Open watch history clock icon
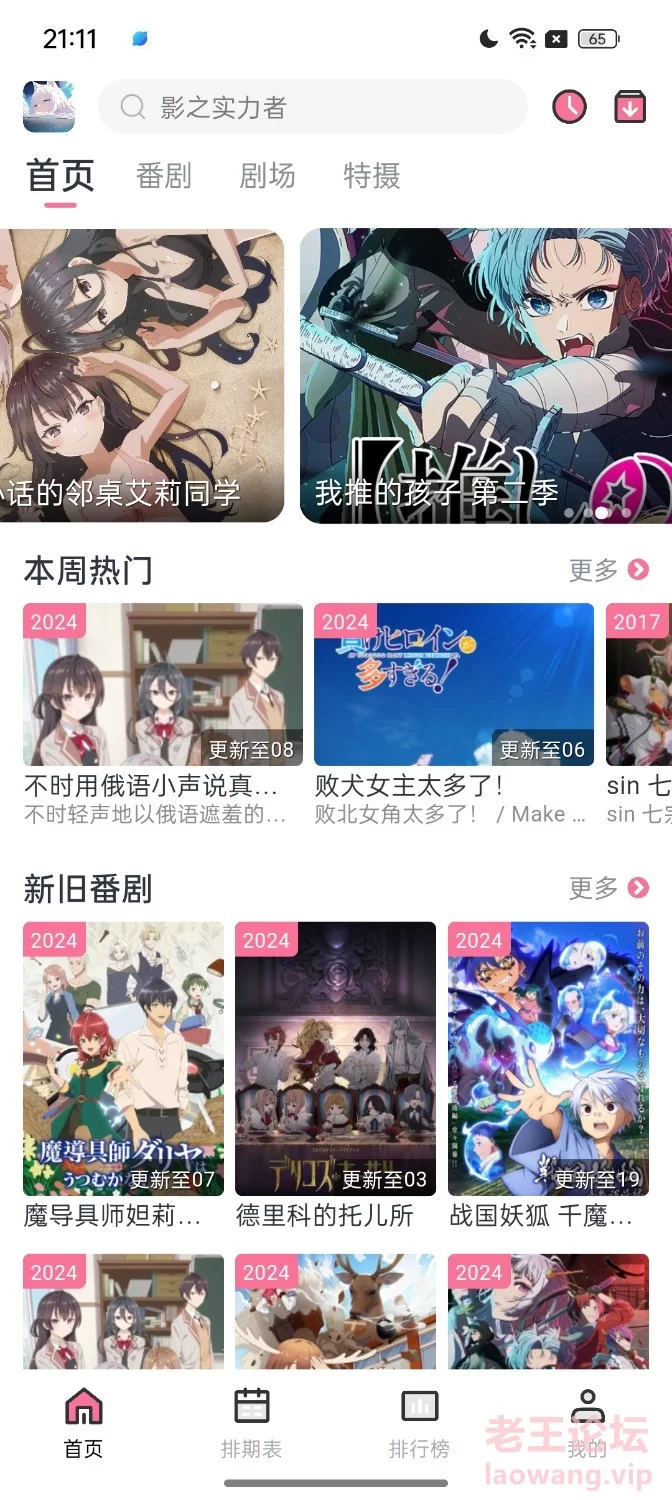Viewport: 672px width, 1500px height. pyautogui.click(x=570, y=107)
